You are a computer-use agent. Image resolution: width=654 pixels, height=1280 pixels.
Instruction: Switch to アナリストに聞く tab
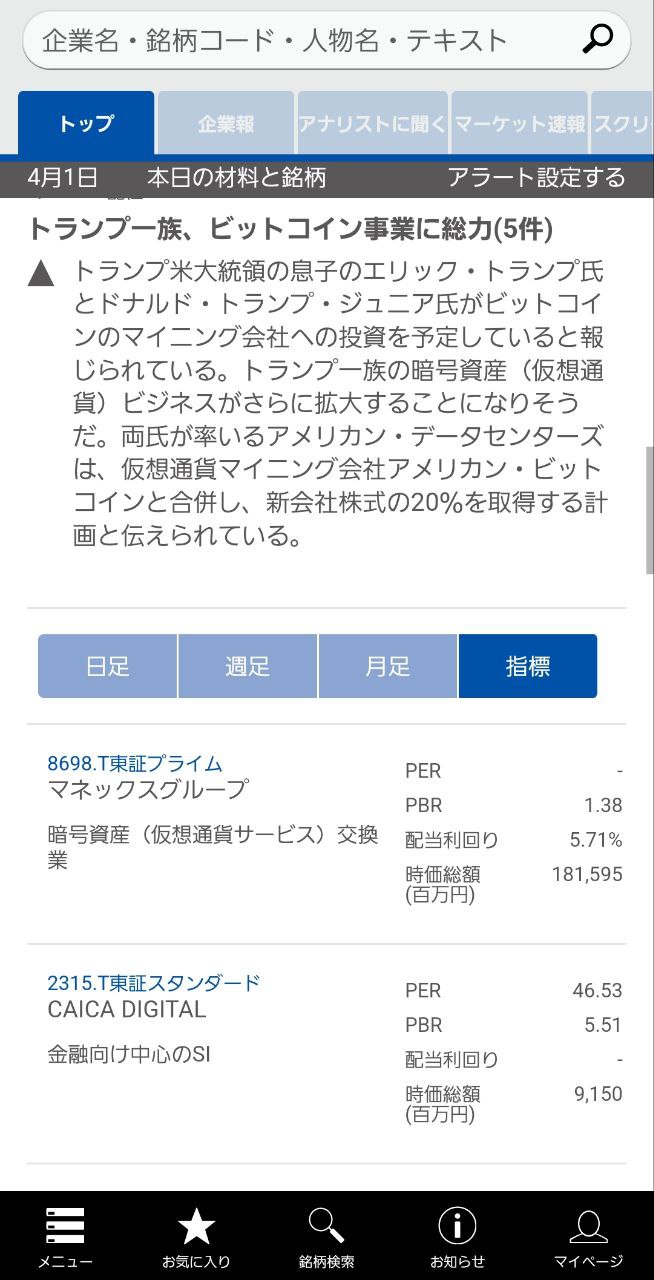click(372, 124)
